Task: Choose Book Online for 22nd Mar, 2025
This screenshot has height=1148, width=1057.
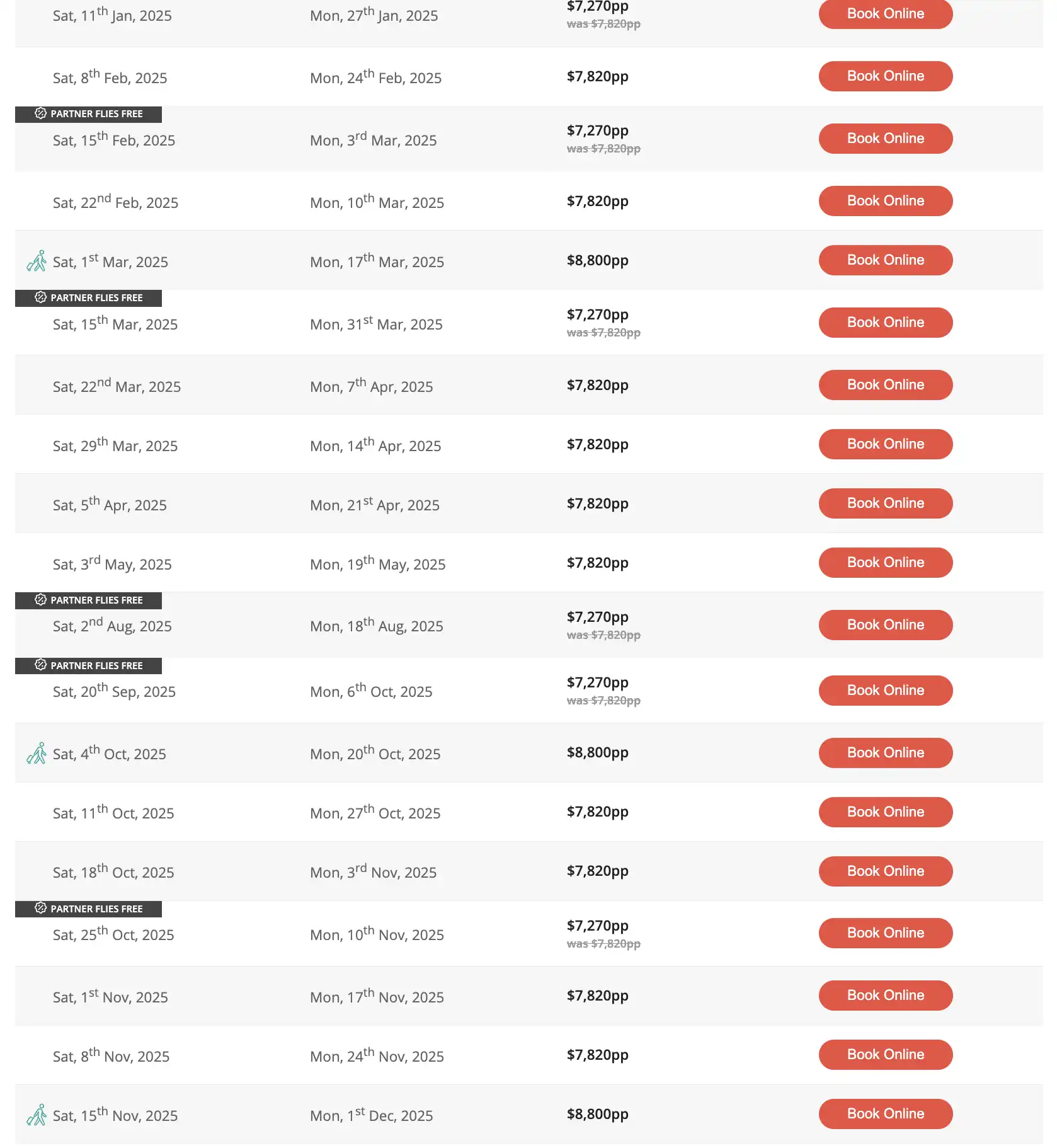Action: 885,385
